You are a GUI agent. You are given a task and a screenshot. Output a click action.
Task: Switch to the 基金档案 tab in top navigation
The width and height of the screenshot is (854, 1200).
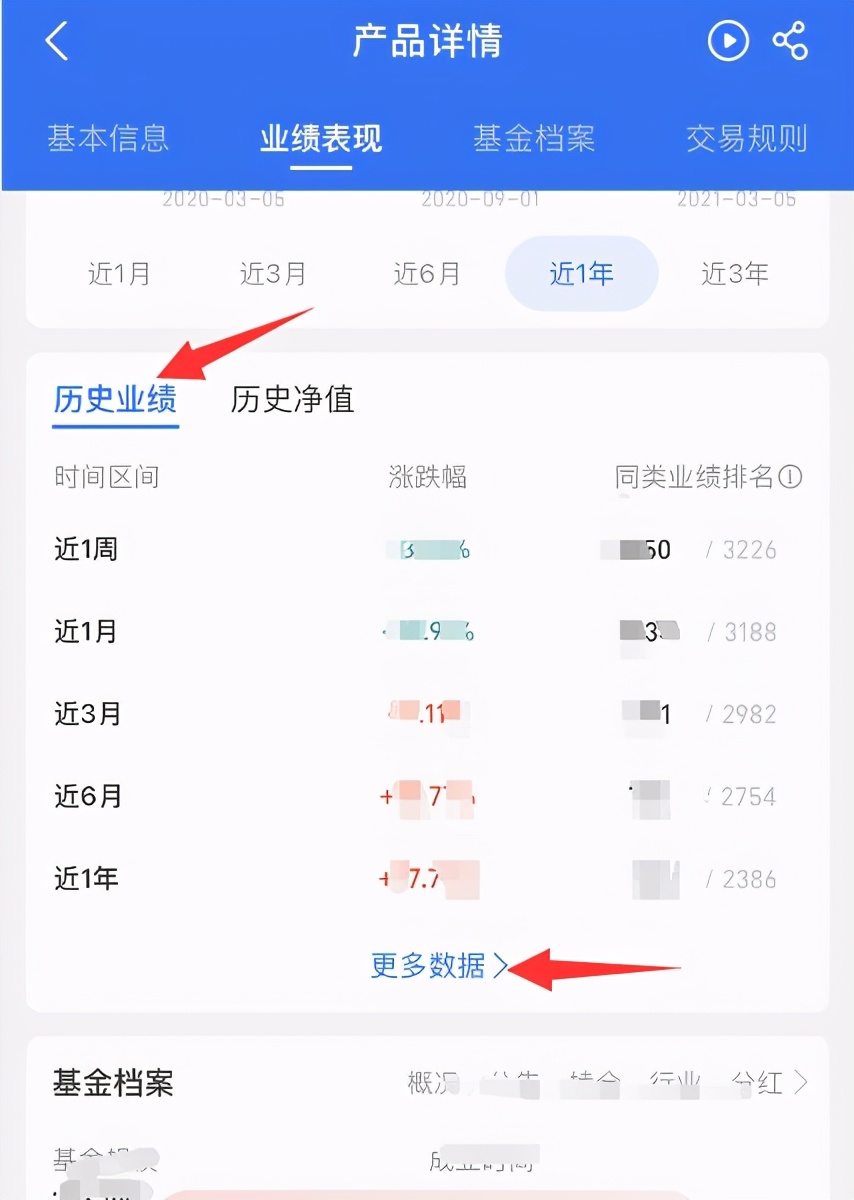[x=534, y=140]
